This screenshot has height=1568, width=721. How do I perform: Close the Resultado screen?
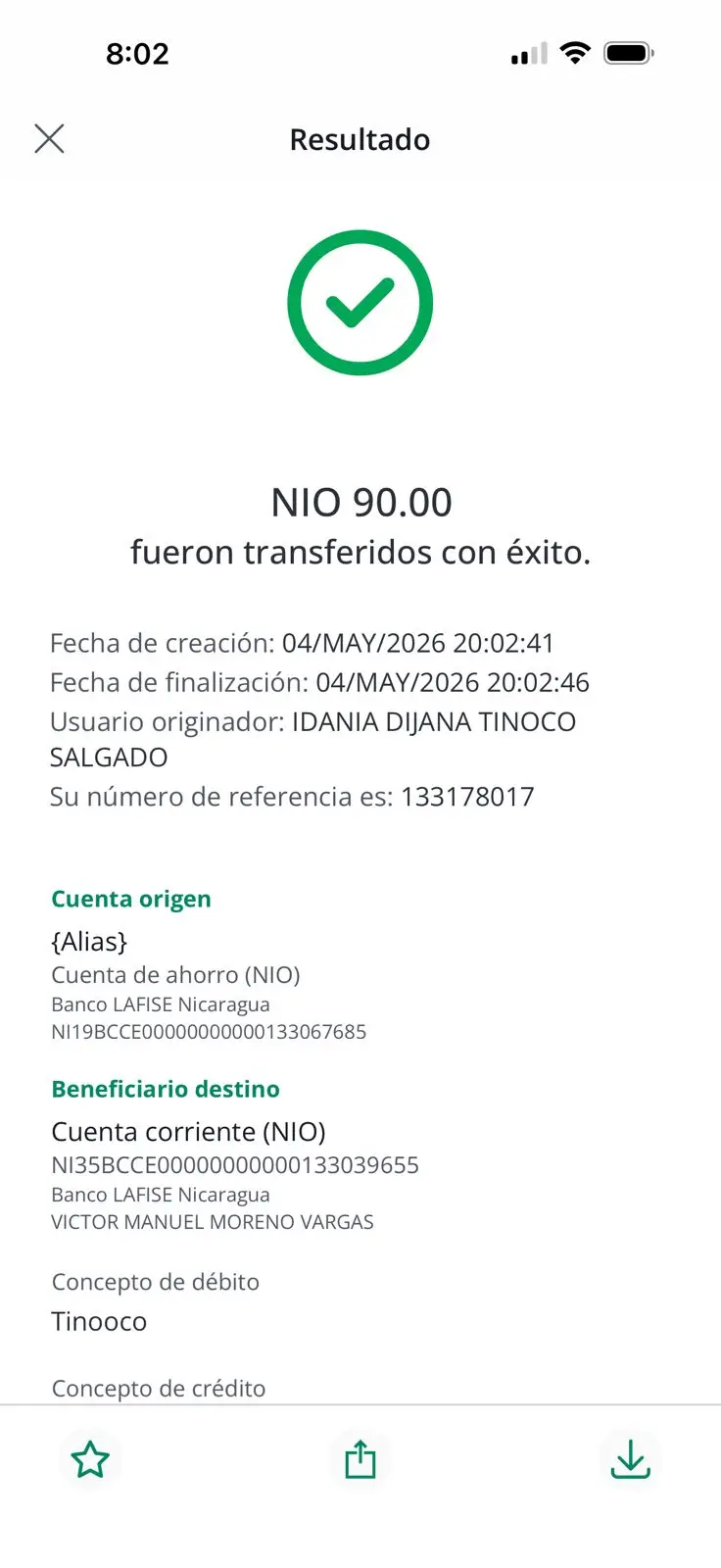tap(49, 139)
